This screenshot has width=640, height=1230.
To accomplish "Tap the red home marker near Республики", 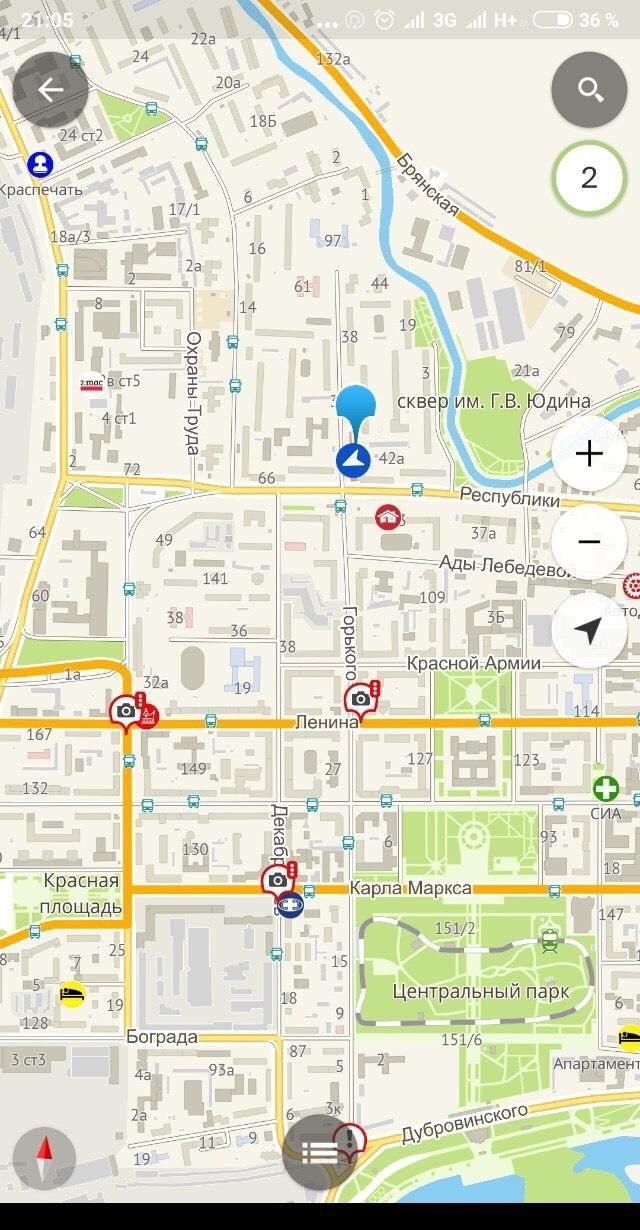I will coord(387,516).
